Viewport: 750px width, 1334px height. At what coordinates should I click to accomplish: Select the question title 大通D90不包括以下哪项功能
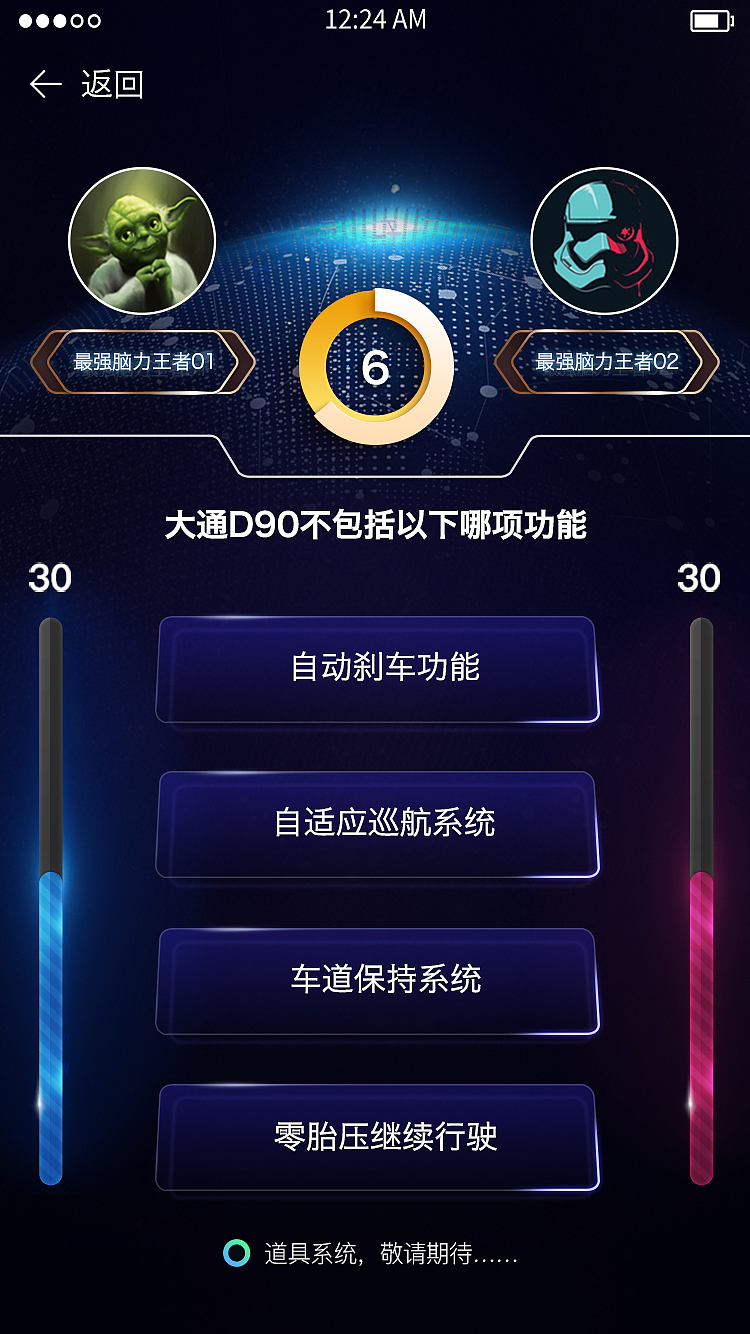[x=375, y=521]
